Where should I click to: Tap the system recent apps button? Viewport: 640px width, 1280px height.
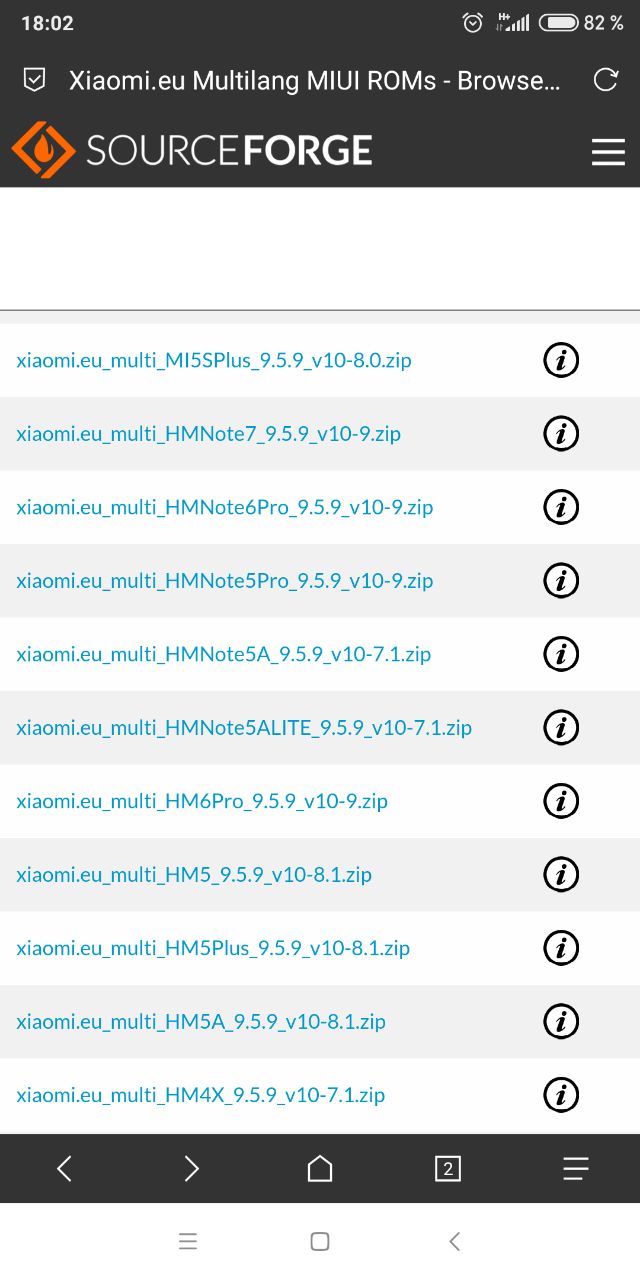click(x=188, y=1241)
